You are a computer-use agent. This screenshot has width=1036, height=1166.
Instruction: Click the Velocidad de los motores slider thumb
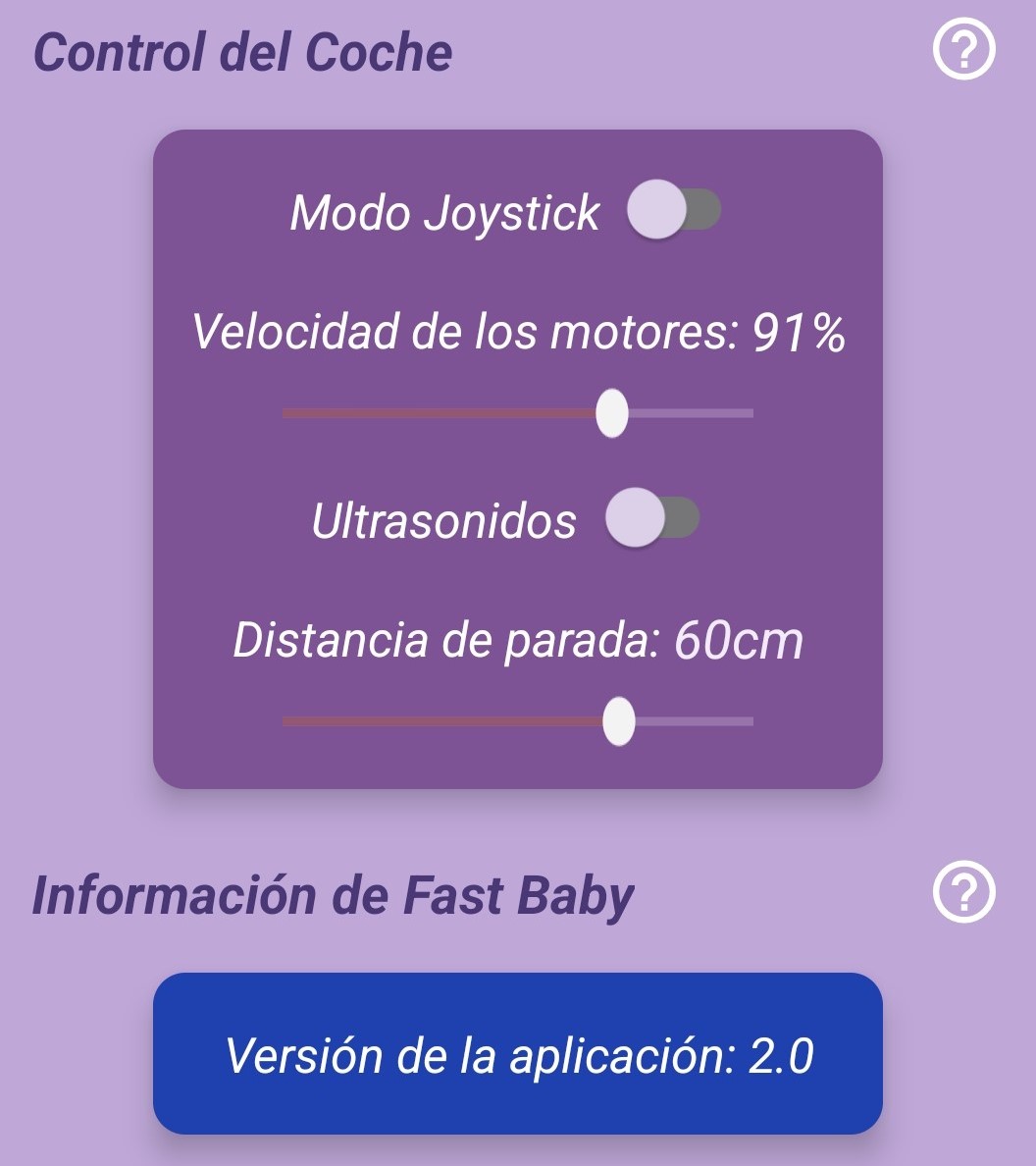[x=613, y=413]
